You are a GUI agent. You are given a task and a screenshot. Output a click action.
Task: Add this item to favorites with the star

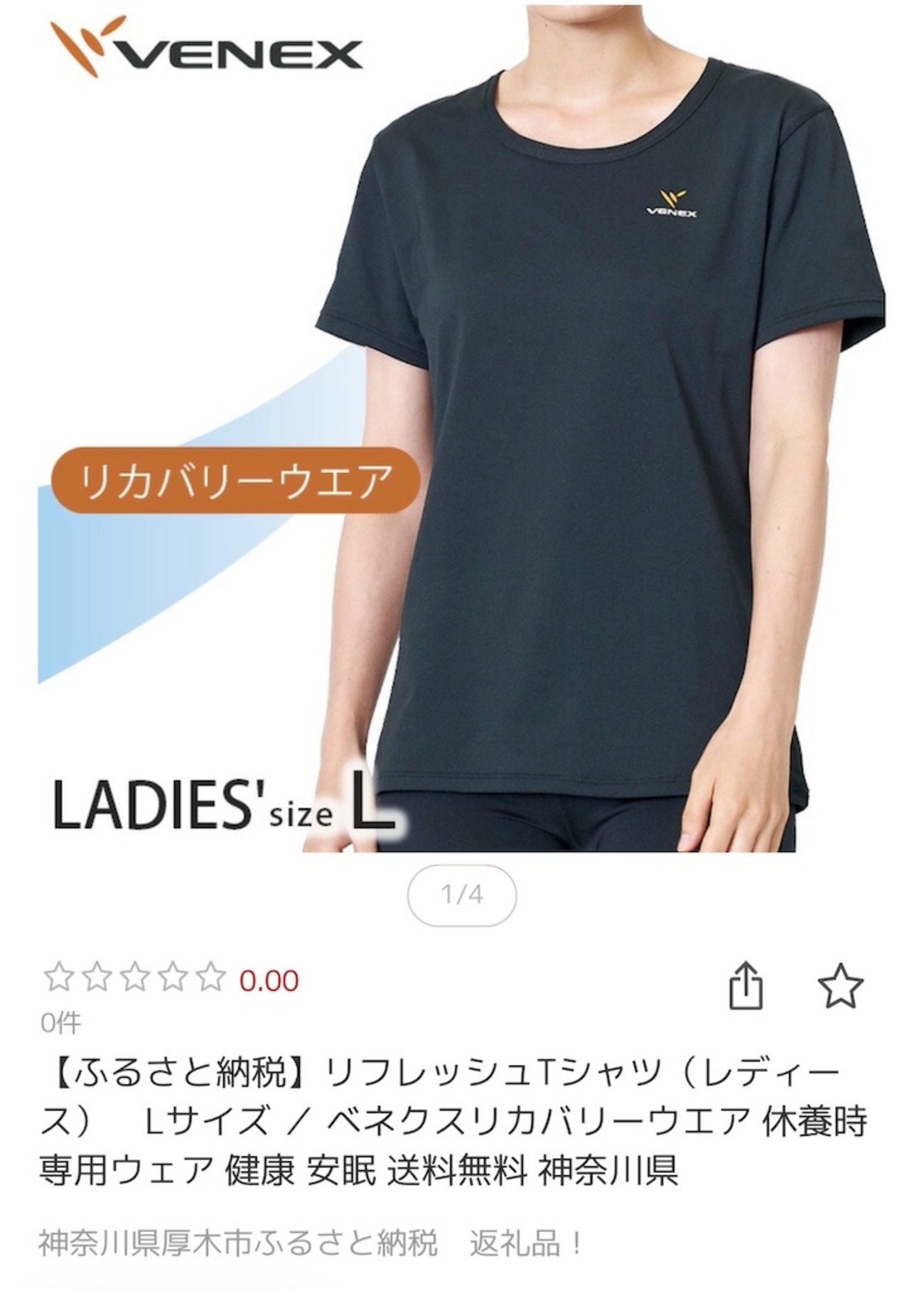coord(839,986)
